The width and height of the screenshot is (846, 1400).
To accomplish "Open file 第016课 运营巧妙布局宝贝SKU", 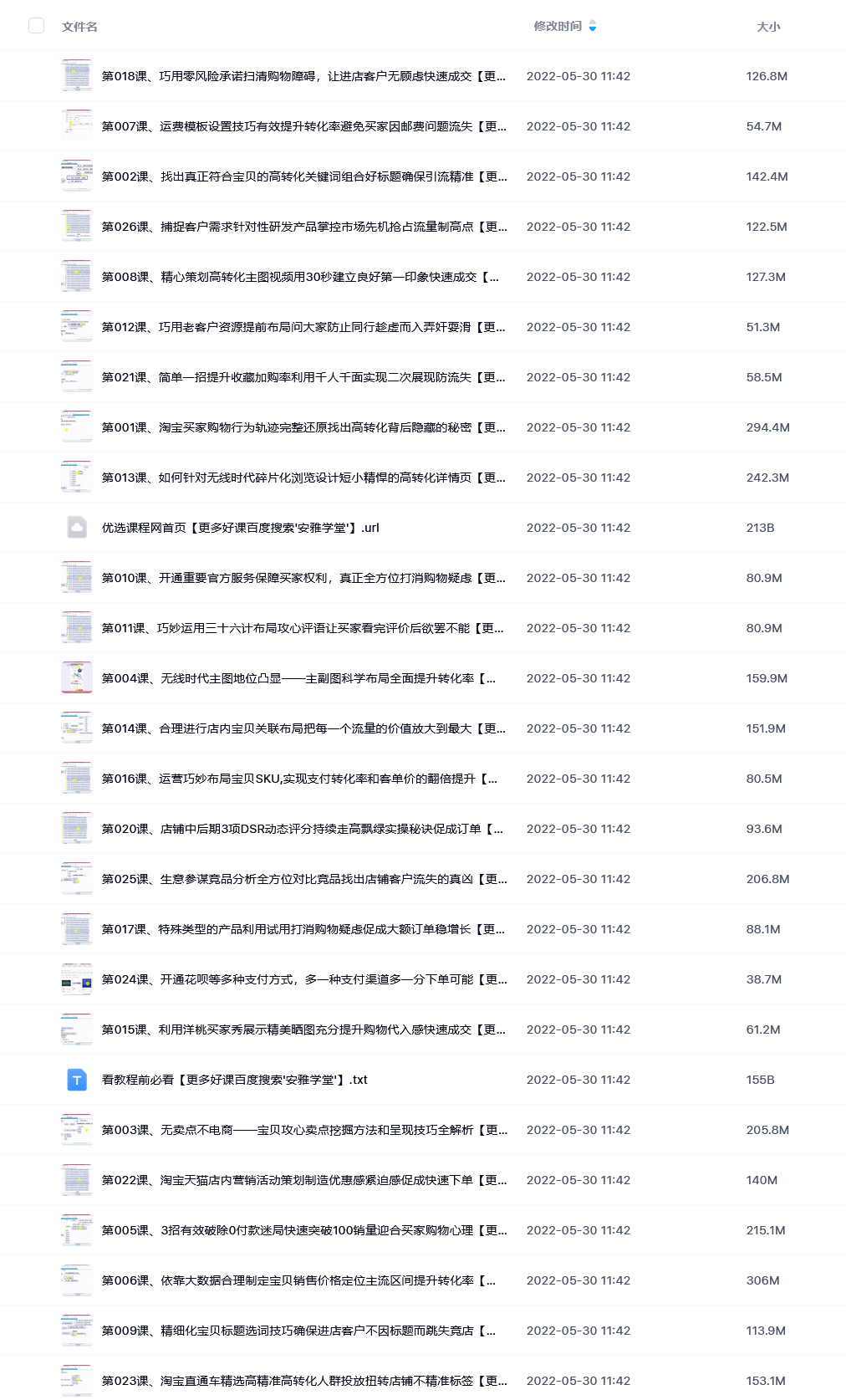I will 299,779.
